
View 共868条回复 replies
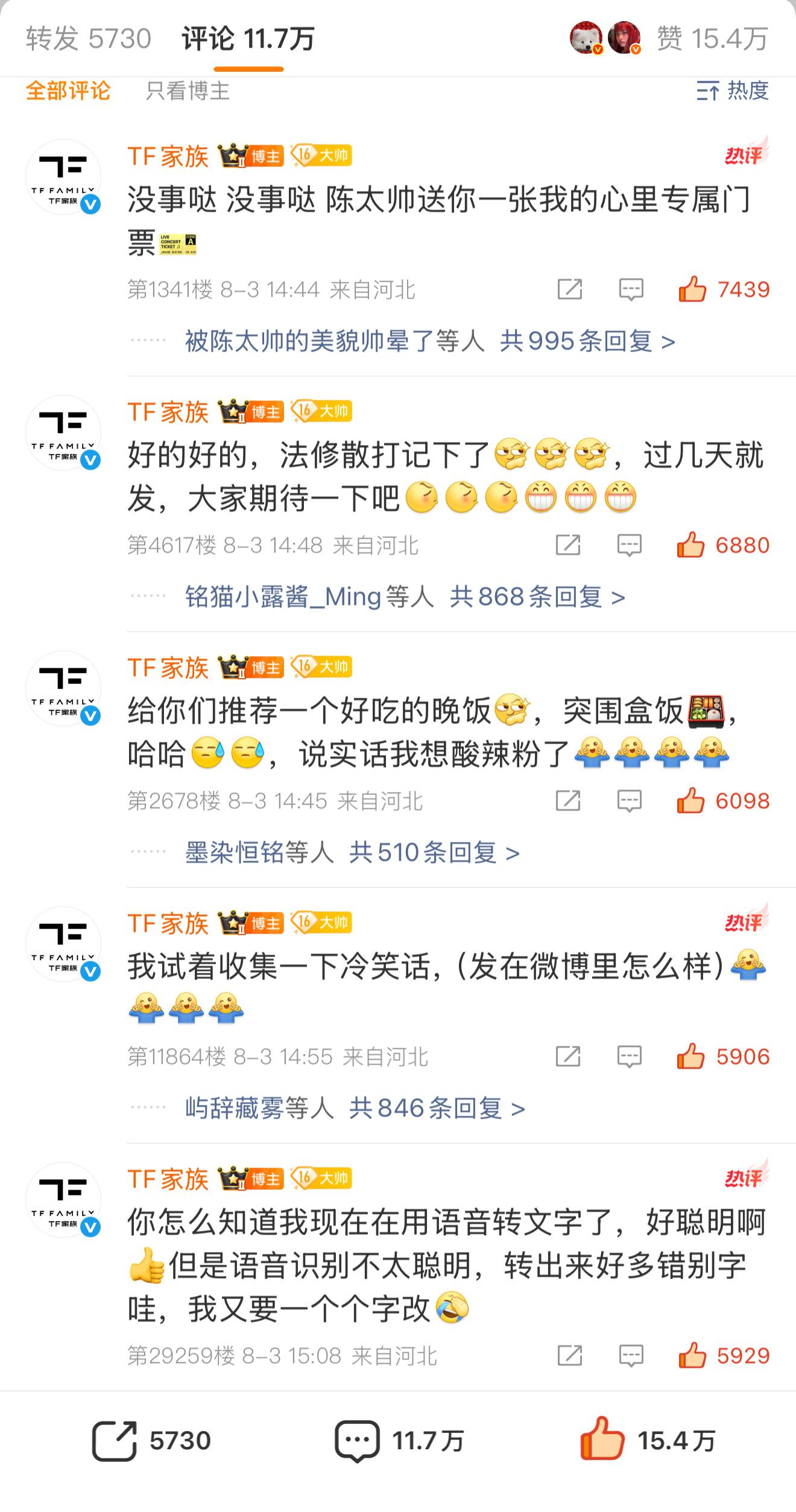[x=537, y=597]
